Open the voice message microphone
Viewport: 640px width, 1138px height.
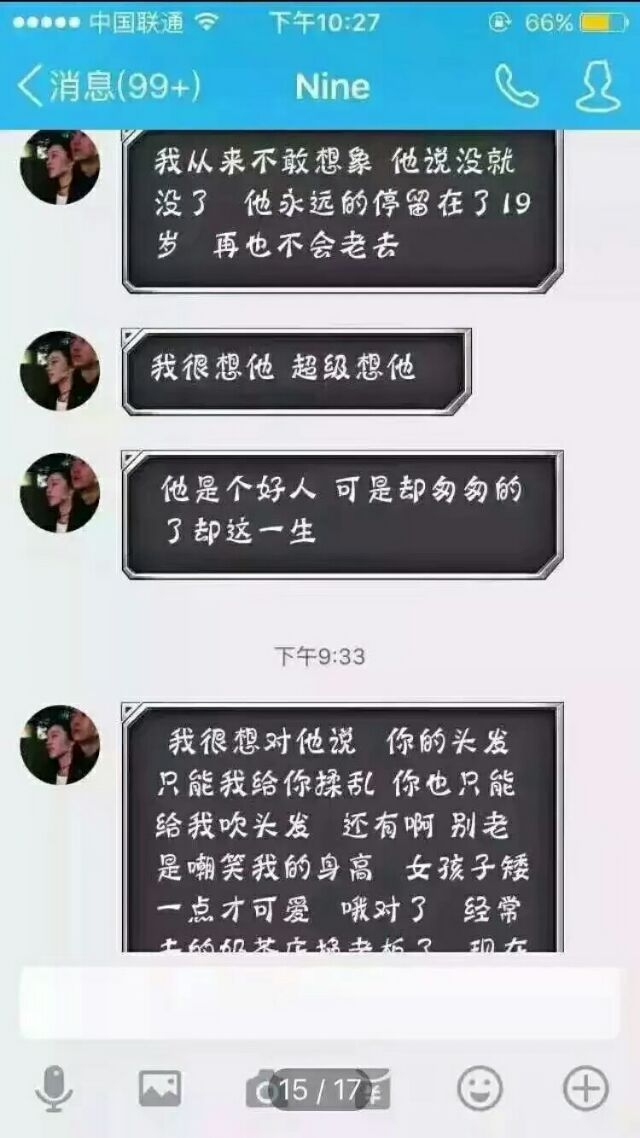(x=54, y=1088)
